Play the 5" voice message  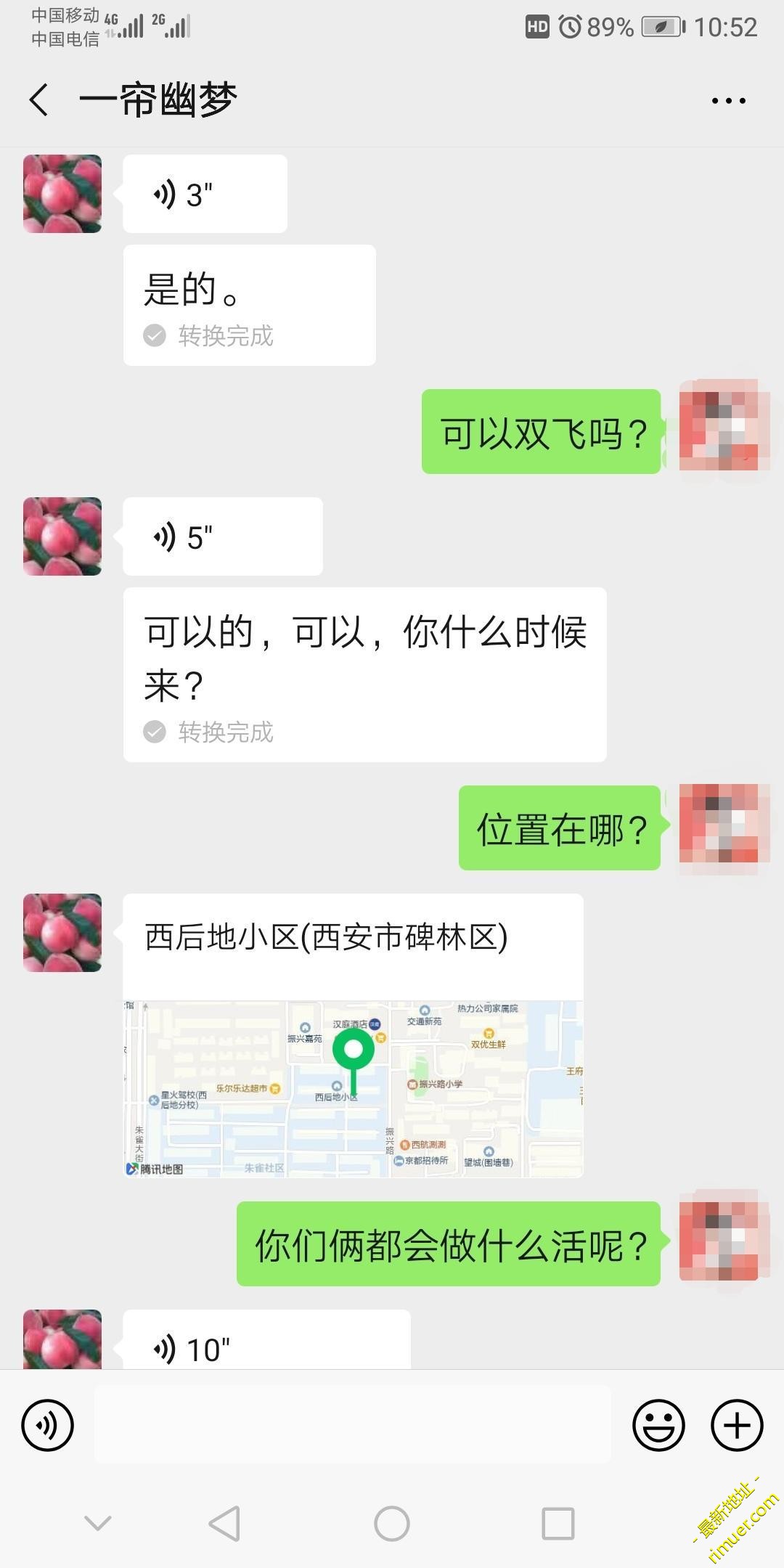coord(222,537)
